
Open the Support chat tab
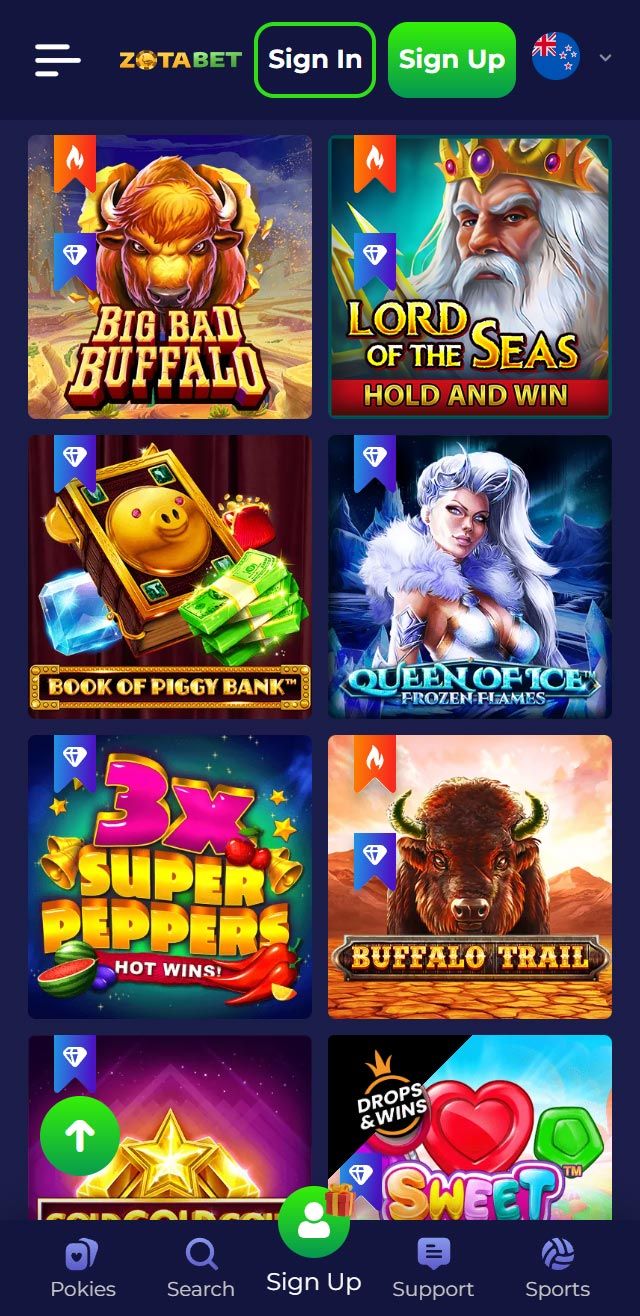pyautogui.click(x=433, y=1268)
